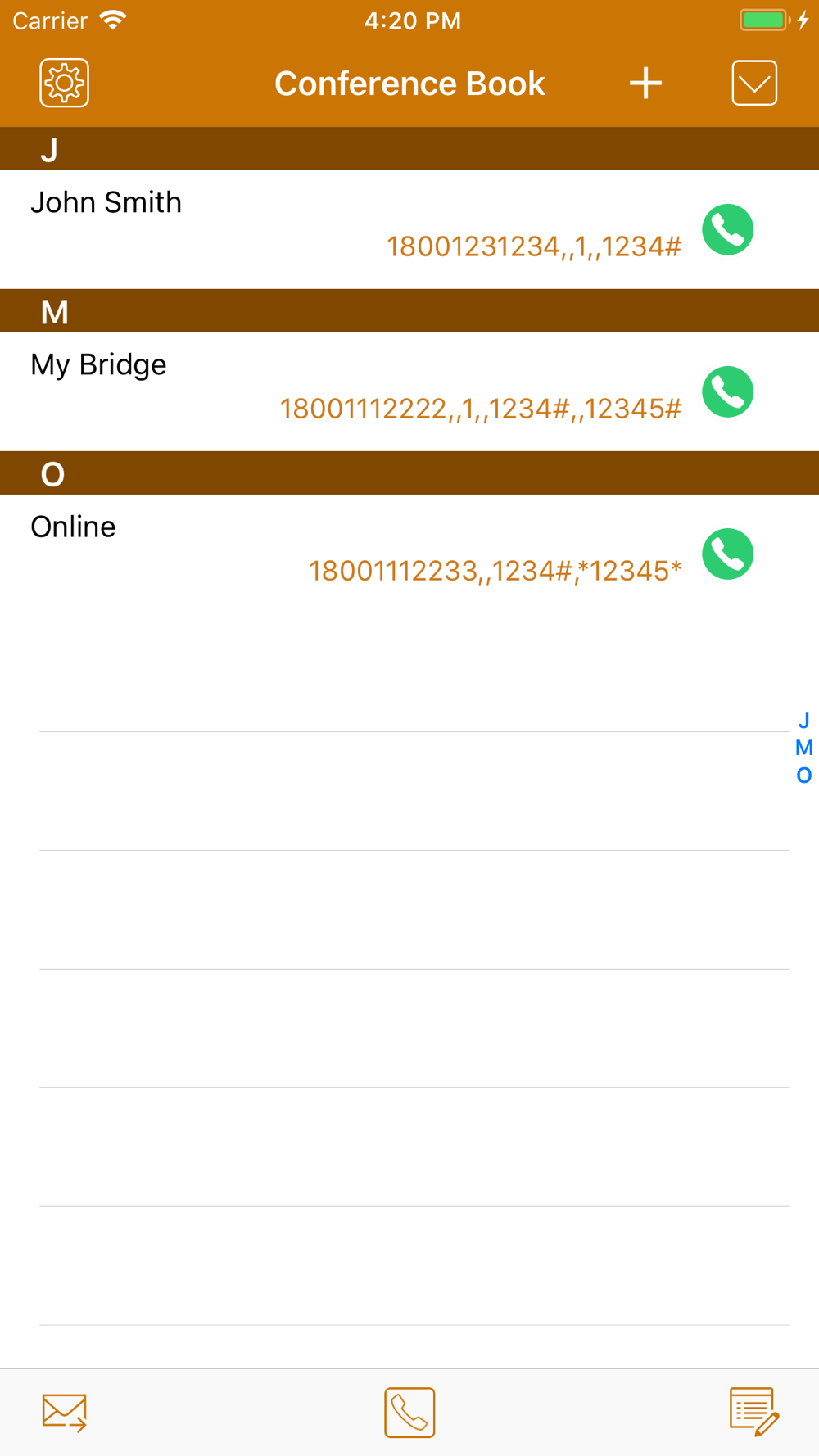Jump to section O in index
The width and height of the screenshot is (819, 1456).
(803, 775)
